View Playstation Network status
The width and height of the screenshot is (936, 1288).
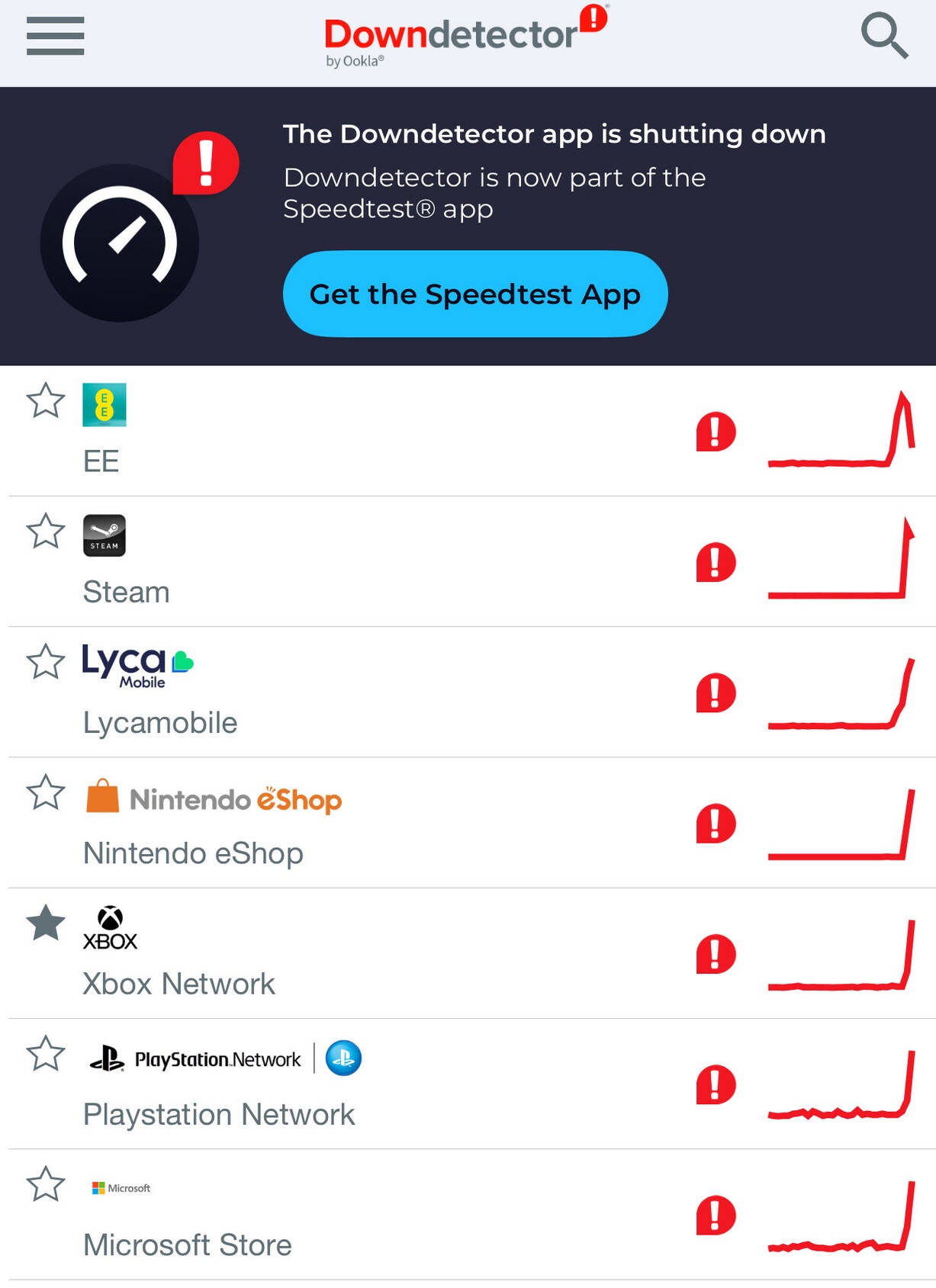click(219, 1114)
